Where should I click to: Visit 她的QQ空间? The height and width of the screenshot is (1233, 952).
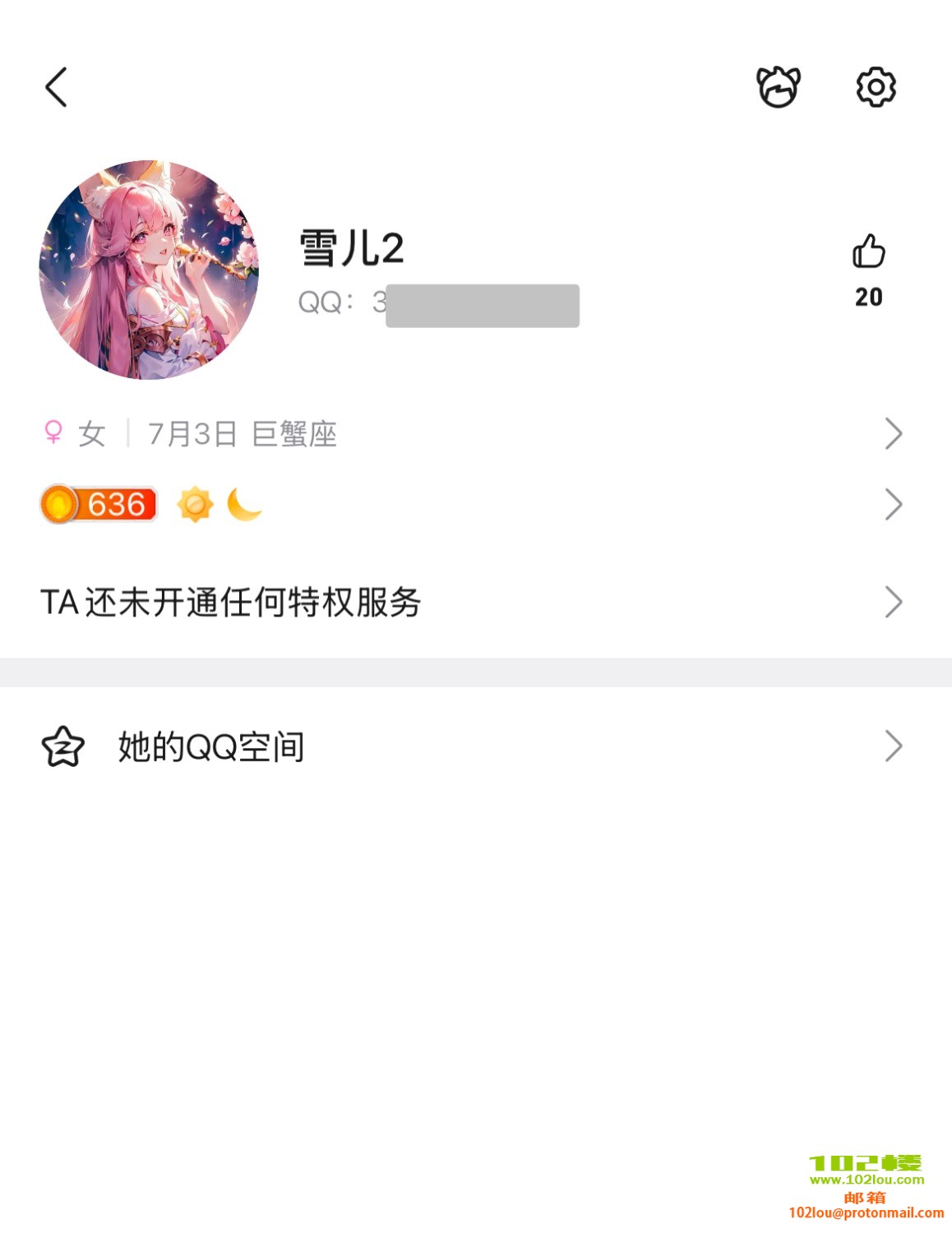(475, 746)
